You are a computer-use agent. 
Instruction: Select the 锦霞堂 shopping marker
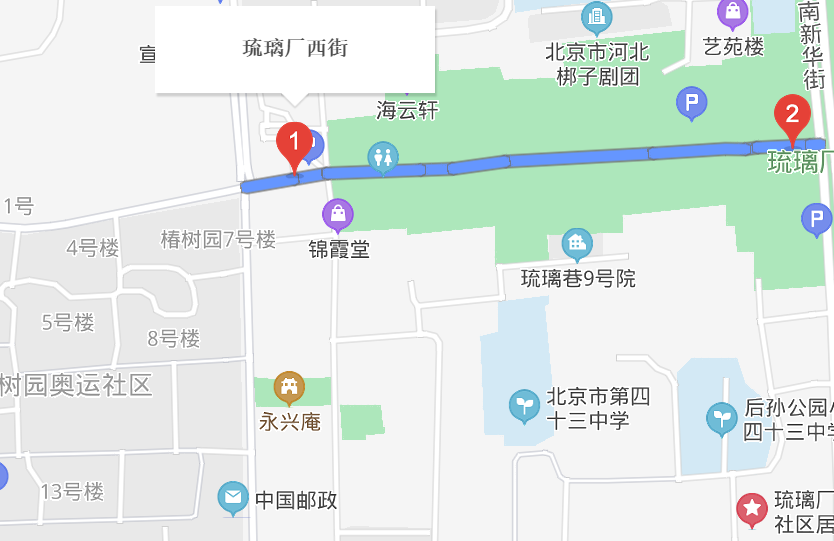point(338,213)
